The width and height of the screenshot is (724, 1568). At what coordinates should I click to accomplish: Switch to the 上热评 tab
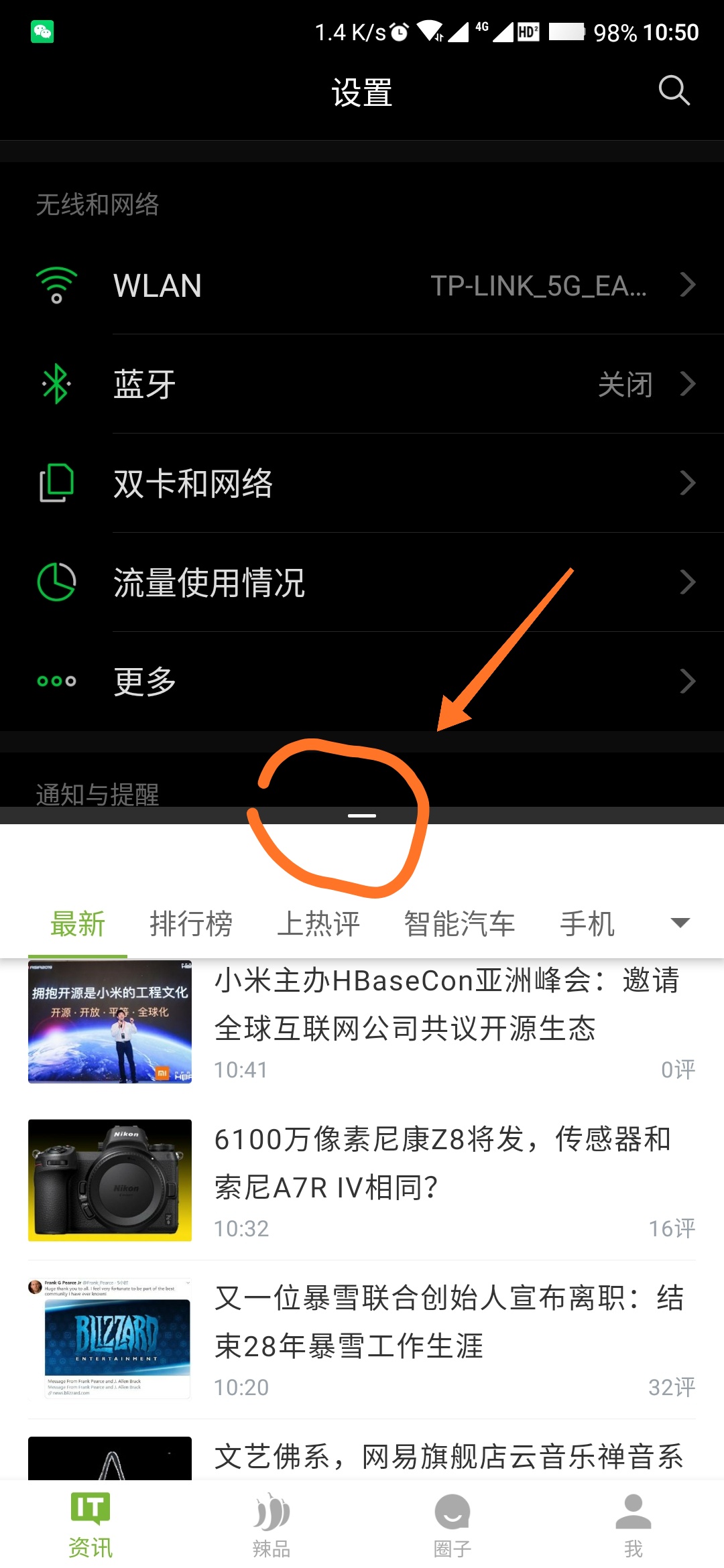pyautogui.click(x=318, y=924)
